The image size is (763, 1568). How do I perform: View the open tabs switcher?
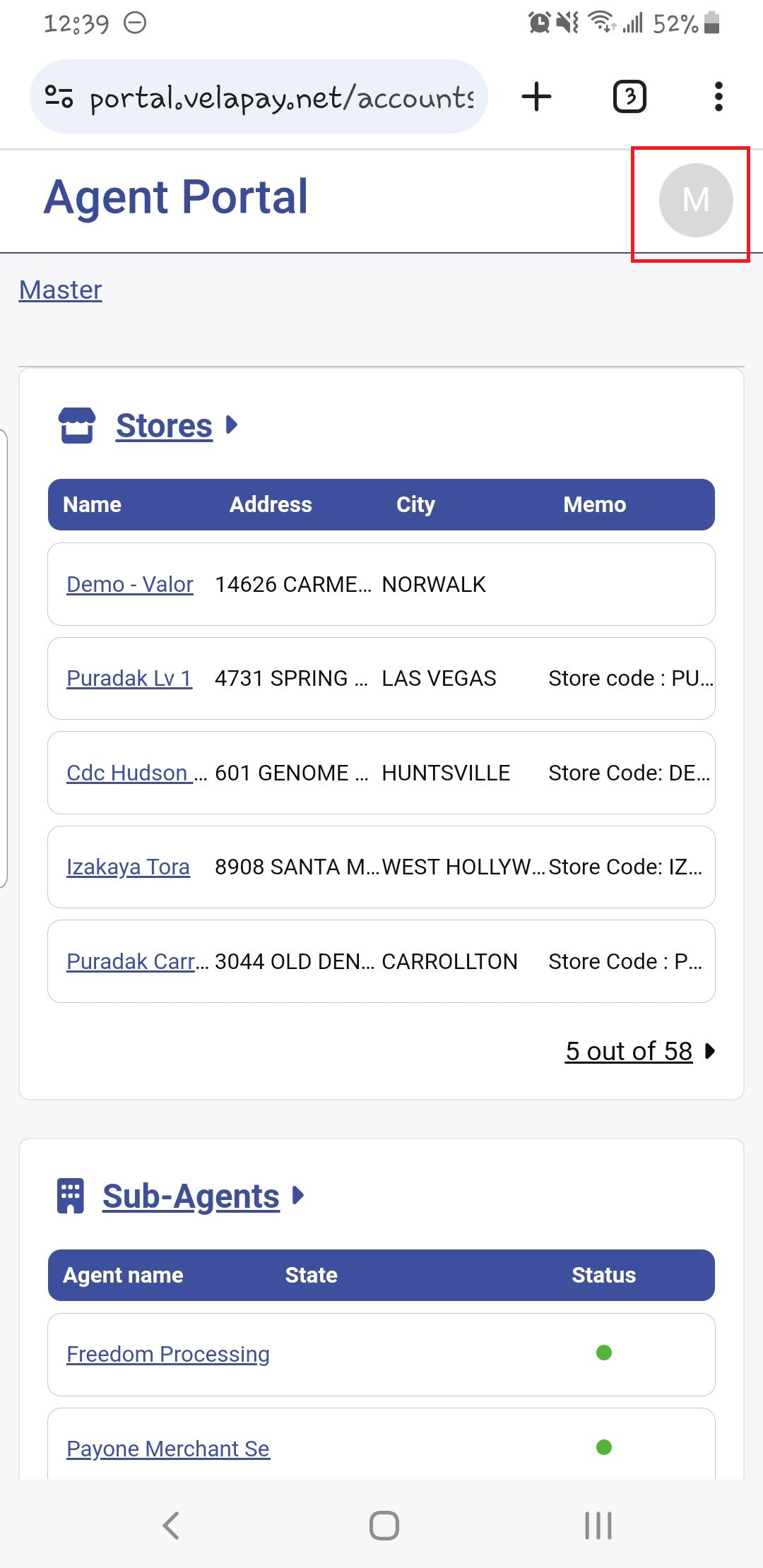click(x=629, y=97)
